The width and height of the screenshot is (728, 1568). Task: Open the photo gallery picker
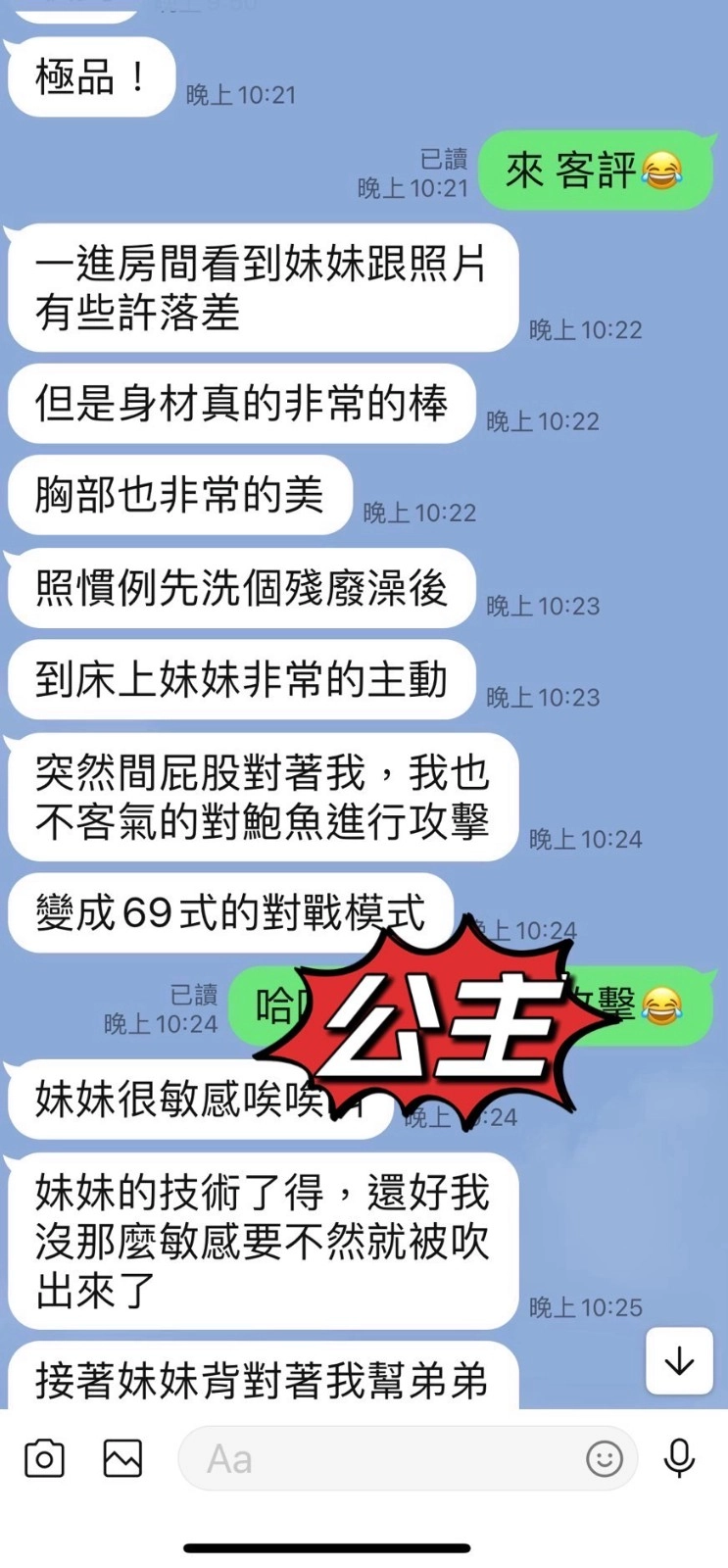point(122,1458)
